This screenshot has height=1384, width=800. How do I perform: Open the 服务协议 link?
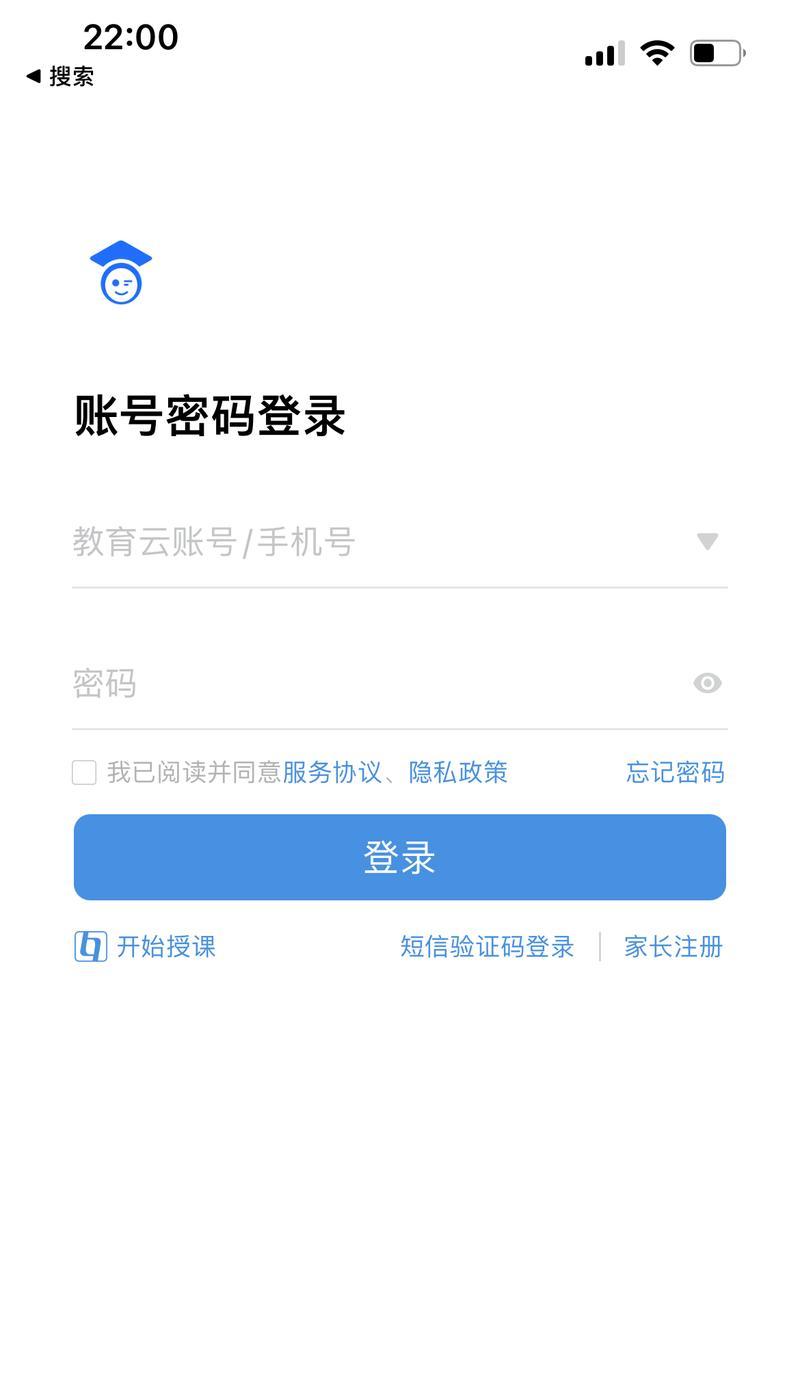[332, 772]
